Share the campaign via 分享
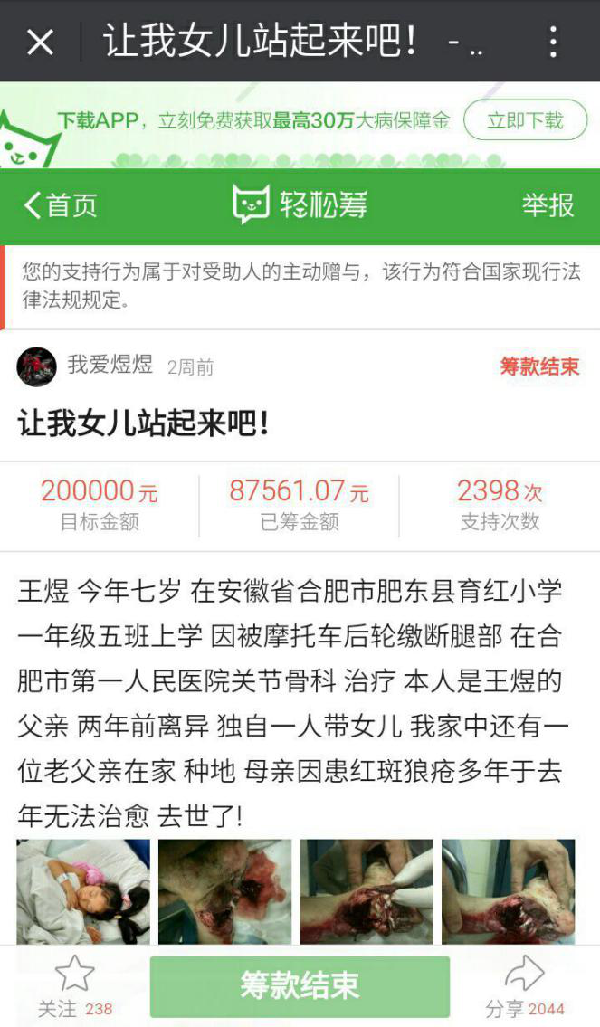Viewport: 600px width, 1027px height. point(525,985)
